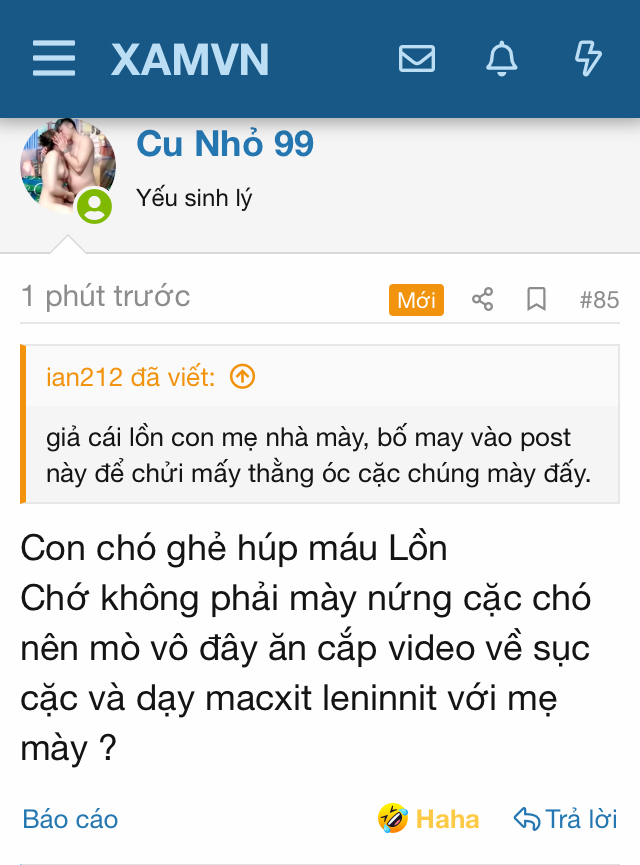This screenshot has height=865, width=640.
Task: Open the hamburger navigation menu
Action: (54, 59)
